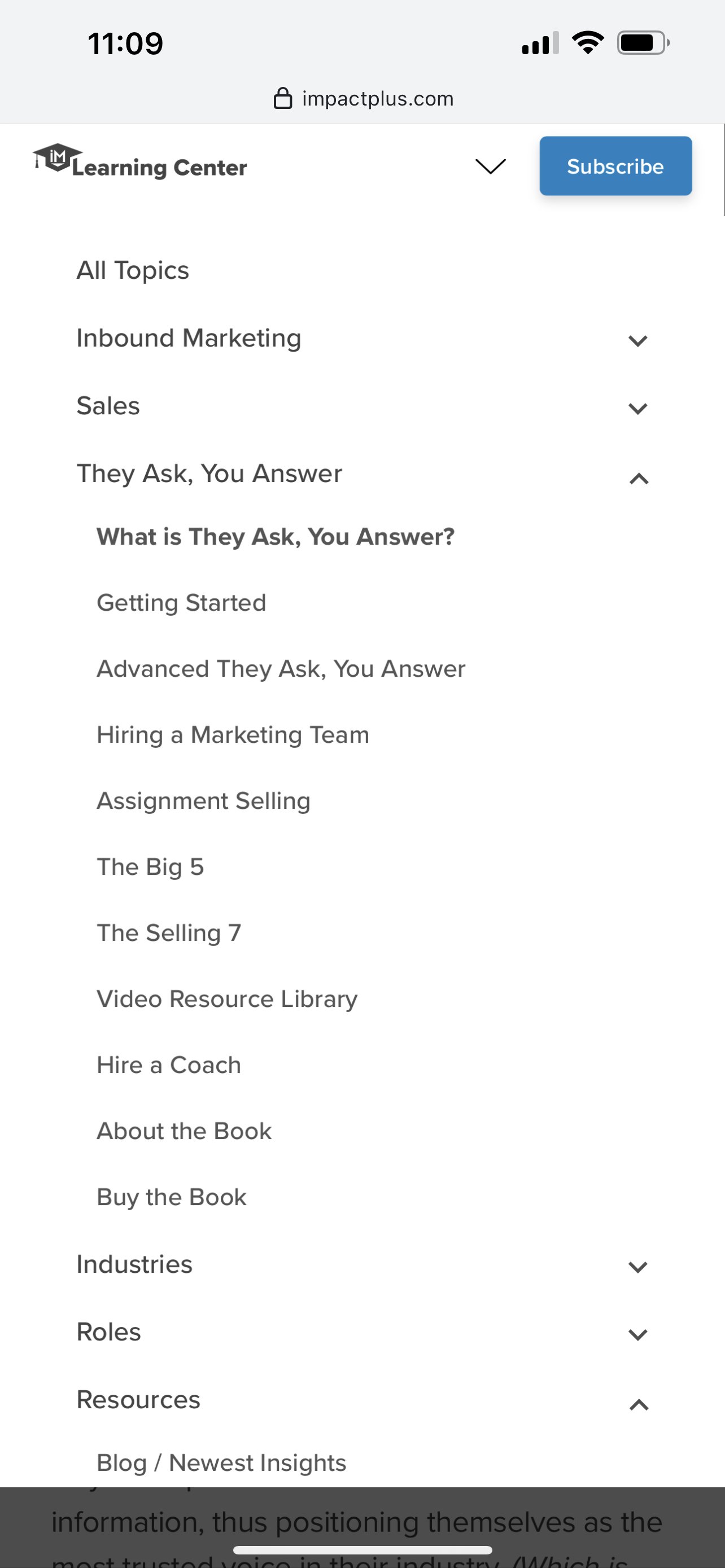Expand the Industries section
Screen dimensions: 725x1568
click(637, 1267)
